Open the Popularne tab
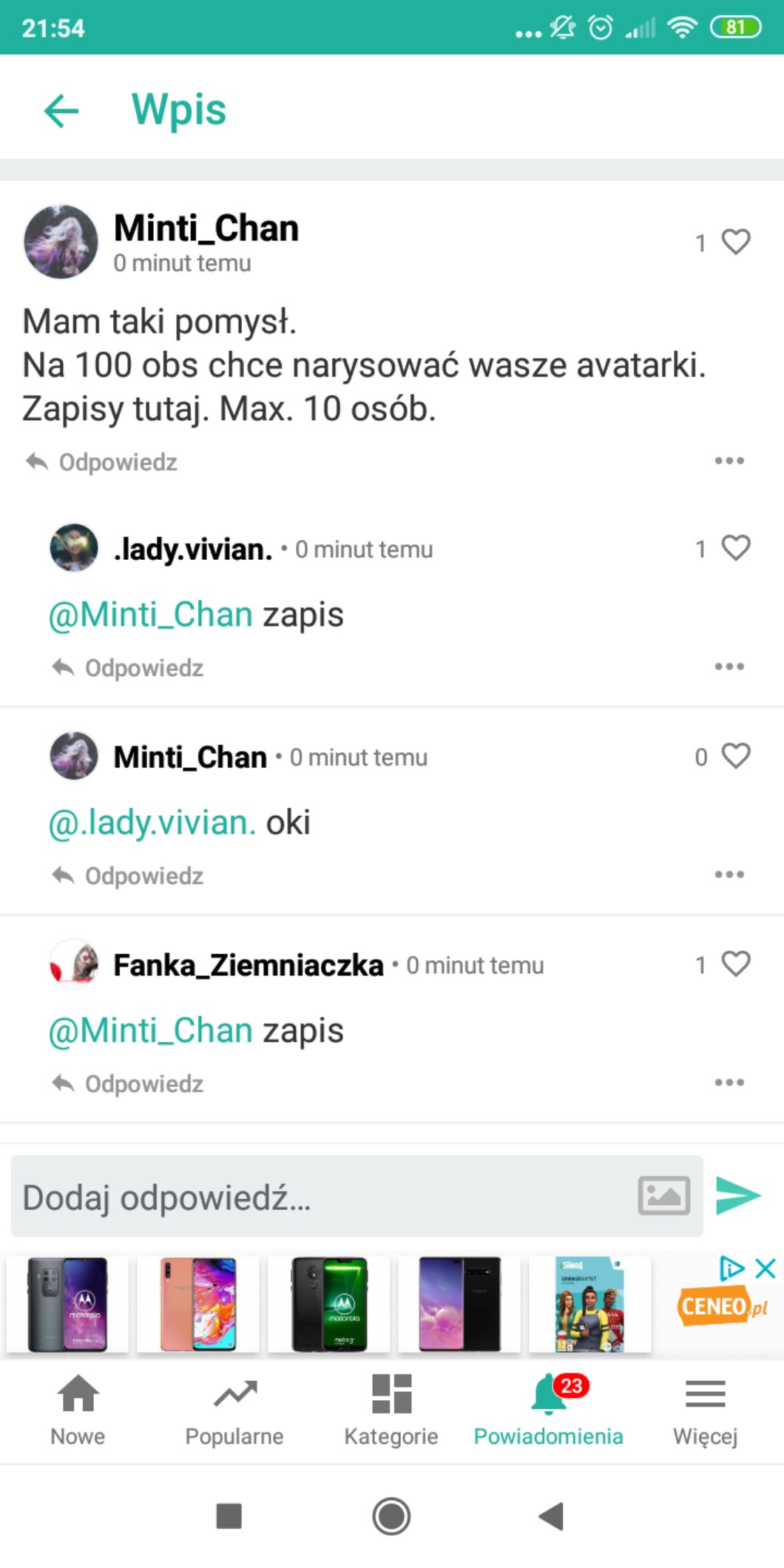 point(234,1409)
